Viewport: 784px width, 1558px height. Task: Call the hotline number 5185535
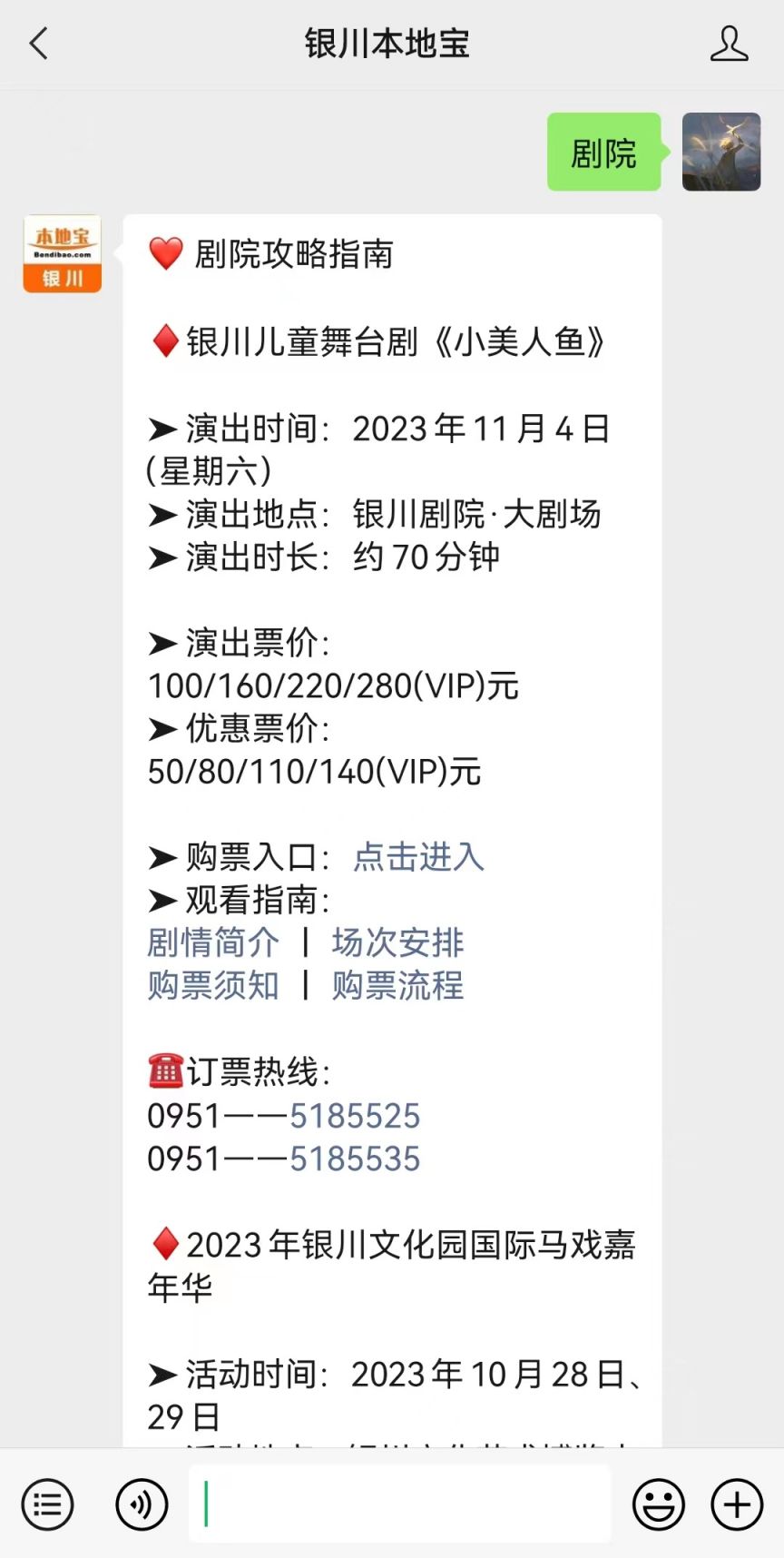click(355, 1159)
